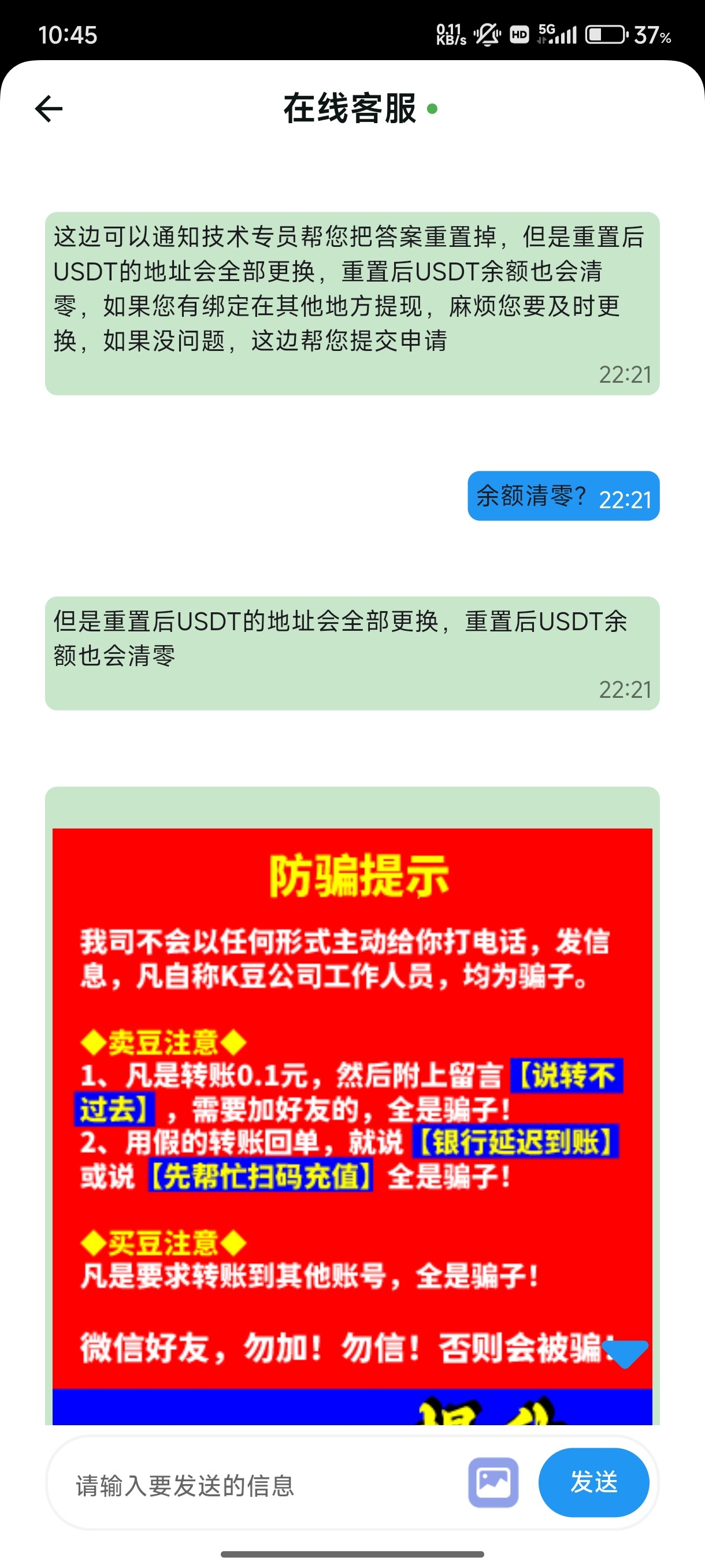
Task: Jump to latest messages with the blue down arrow
Action: coord(624,1353)
